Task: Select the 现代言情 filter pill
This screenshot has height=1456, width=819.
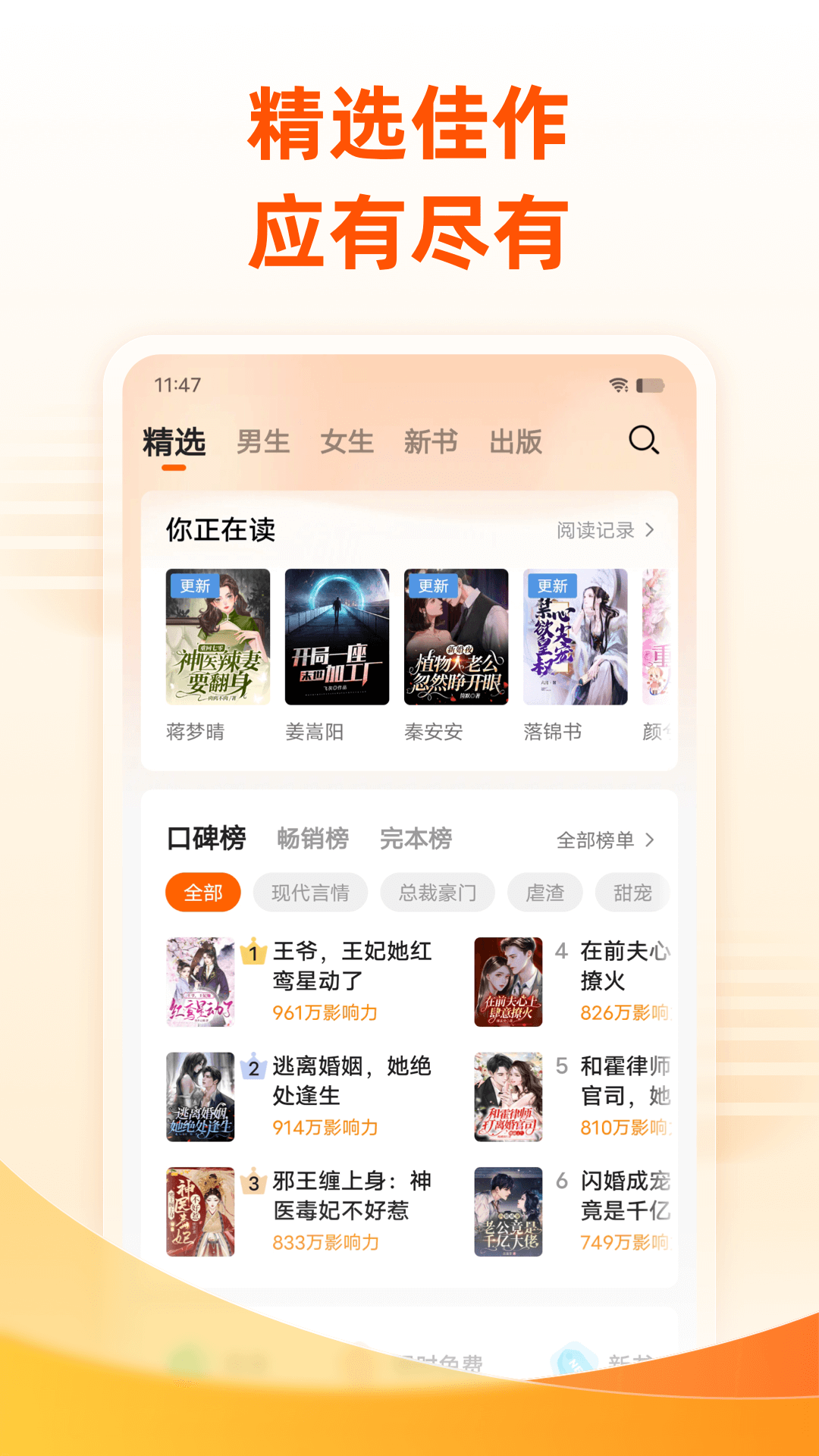Action: pyautogui.click(x=311, y=893)
